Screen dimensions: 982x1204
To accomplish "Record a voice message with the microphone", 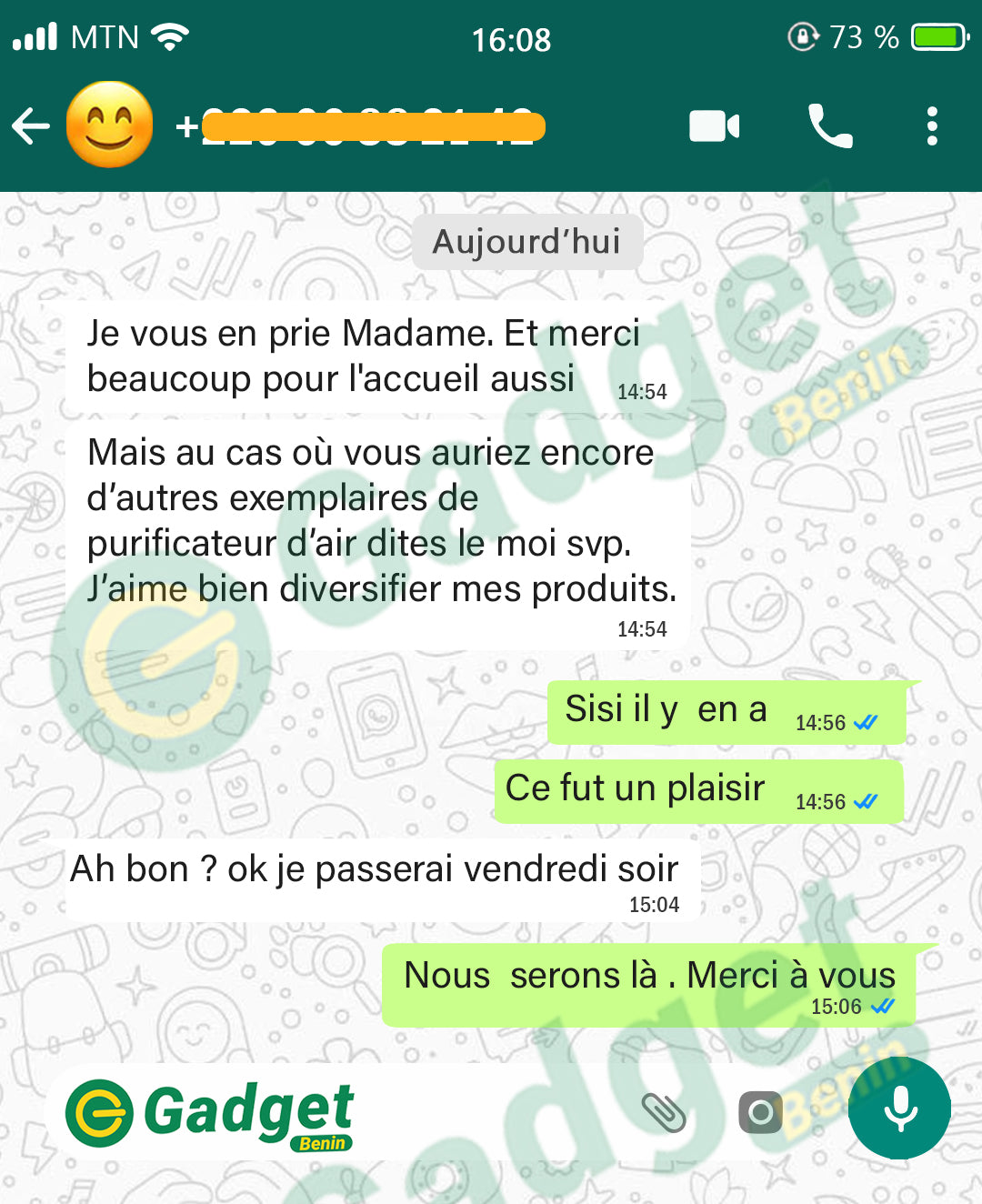I will point(899,1109).
